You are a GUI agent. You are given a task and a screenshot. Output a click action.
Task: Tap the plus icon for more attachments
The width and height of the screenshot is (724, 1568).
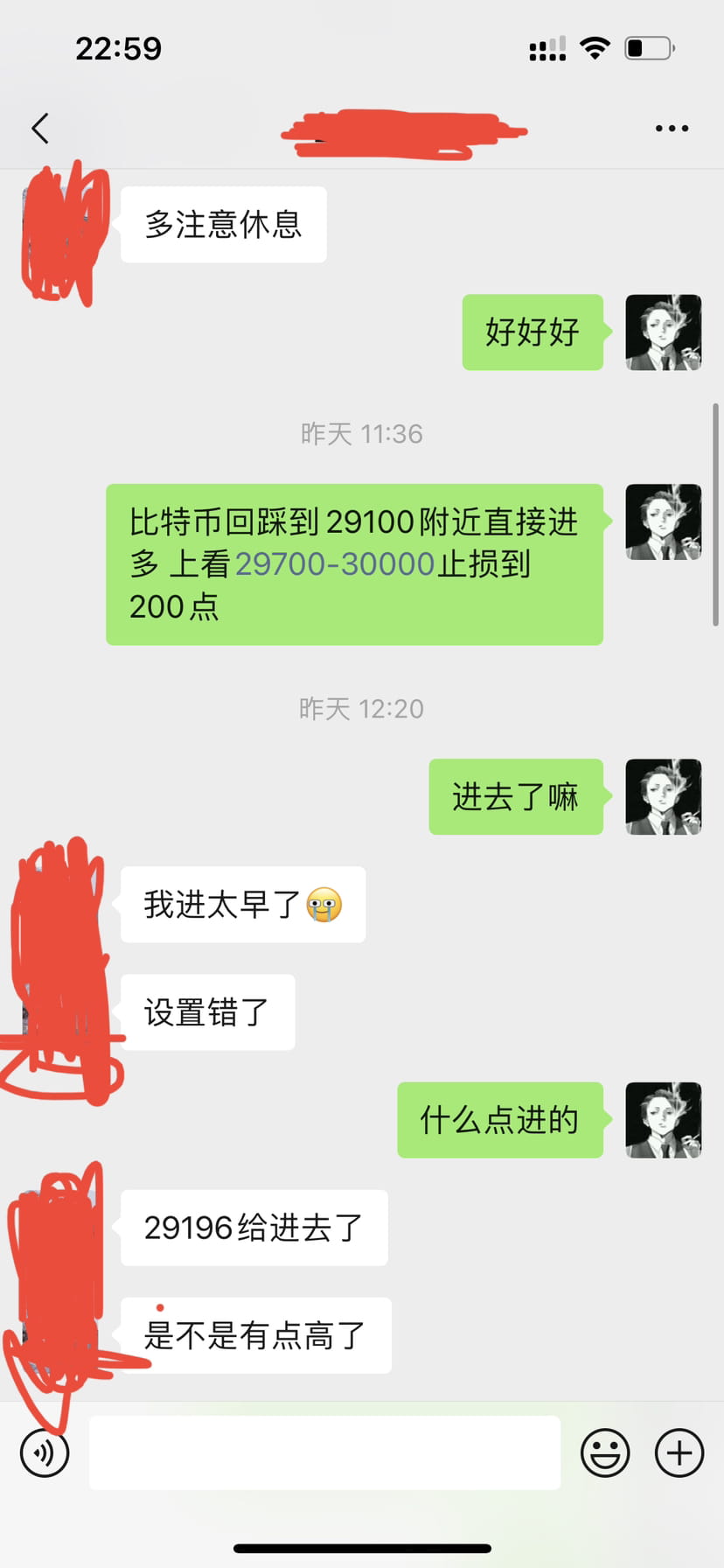pos(678,1452)
